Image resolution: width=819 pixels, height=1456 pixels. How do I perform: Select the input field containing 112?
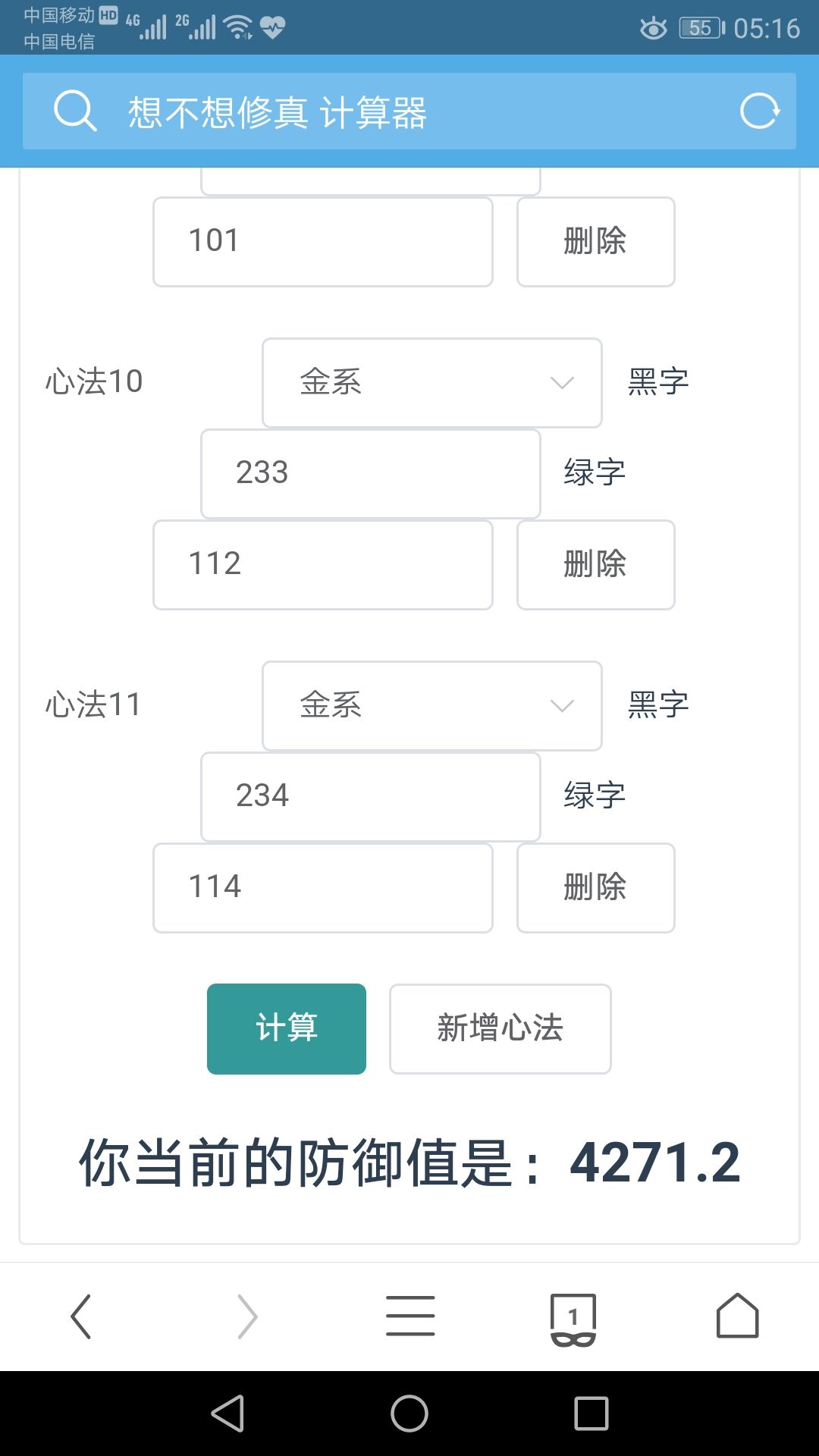(x=322, y=564)
